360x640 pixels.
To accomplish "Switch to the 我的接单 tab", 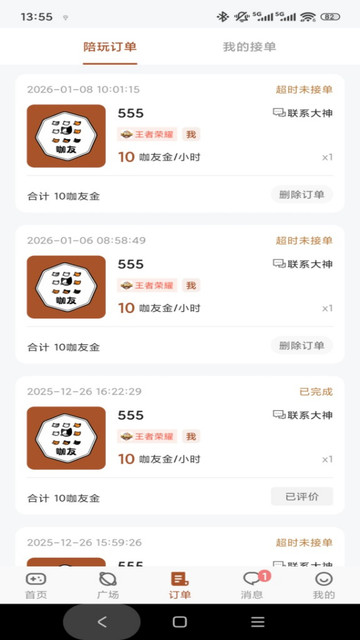I will coord(249,47).
